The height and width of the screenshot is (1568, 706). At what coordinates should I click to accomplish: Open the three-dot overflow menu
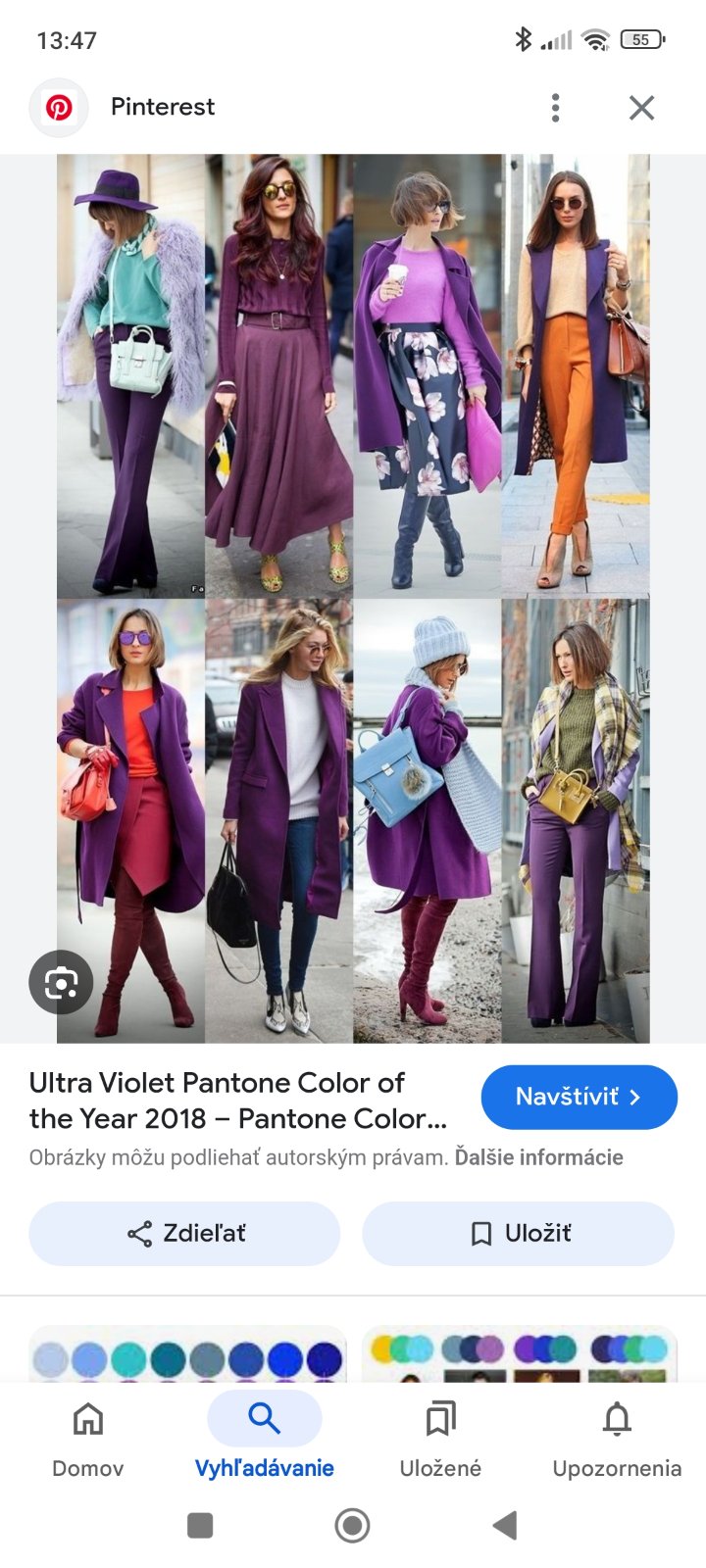click(x=555, y=107)
